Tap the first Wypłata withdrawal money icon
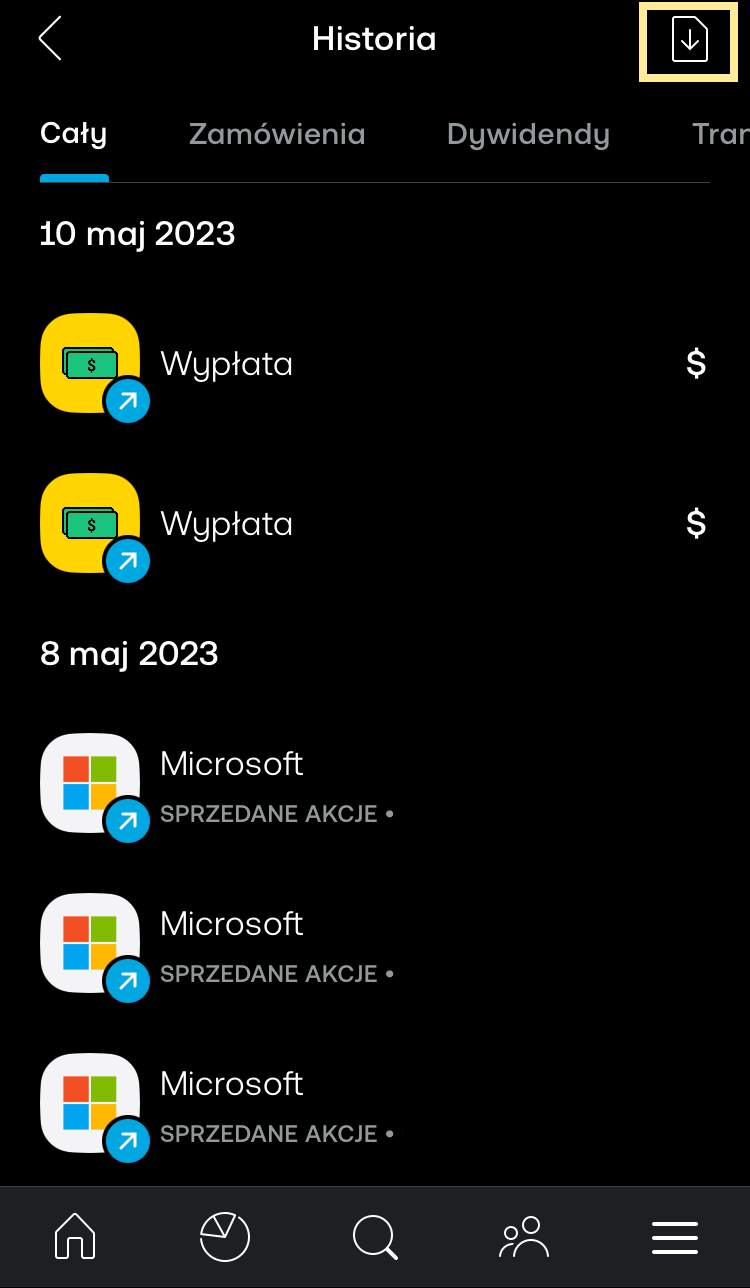The height and width of the screenshot is (1288, 750). [89, 363]
